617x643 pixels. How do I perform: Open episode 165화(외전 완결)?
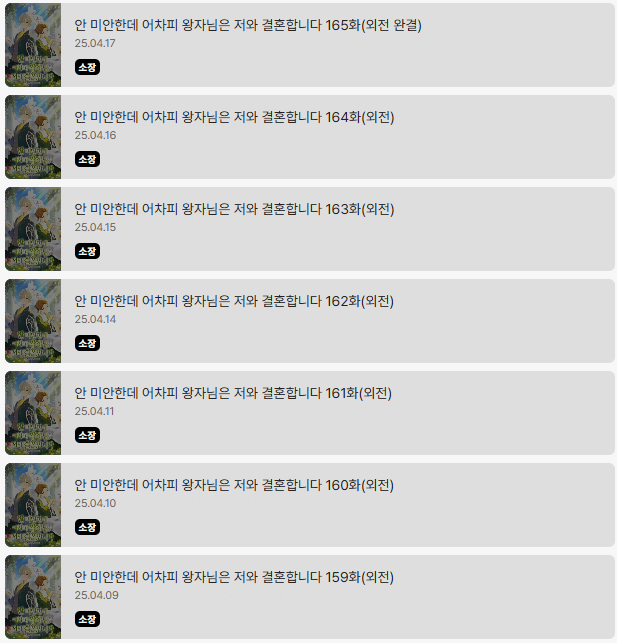[x=248, y=26]
